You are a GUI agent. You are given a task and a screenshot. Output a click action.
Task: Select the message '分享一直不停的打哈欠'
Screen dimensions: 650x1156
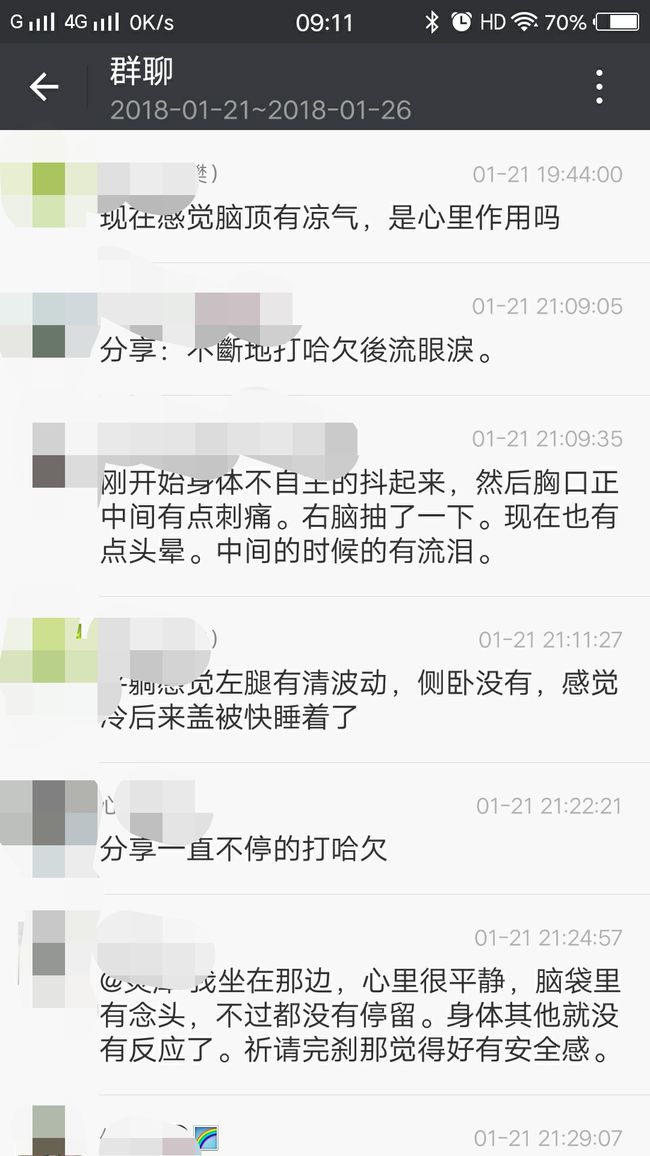[325, 828]
